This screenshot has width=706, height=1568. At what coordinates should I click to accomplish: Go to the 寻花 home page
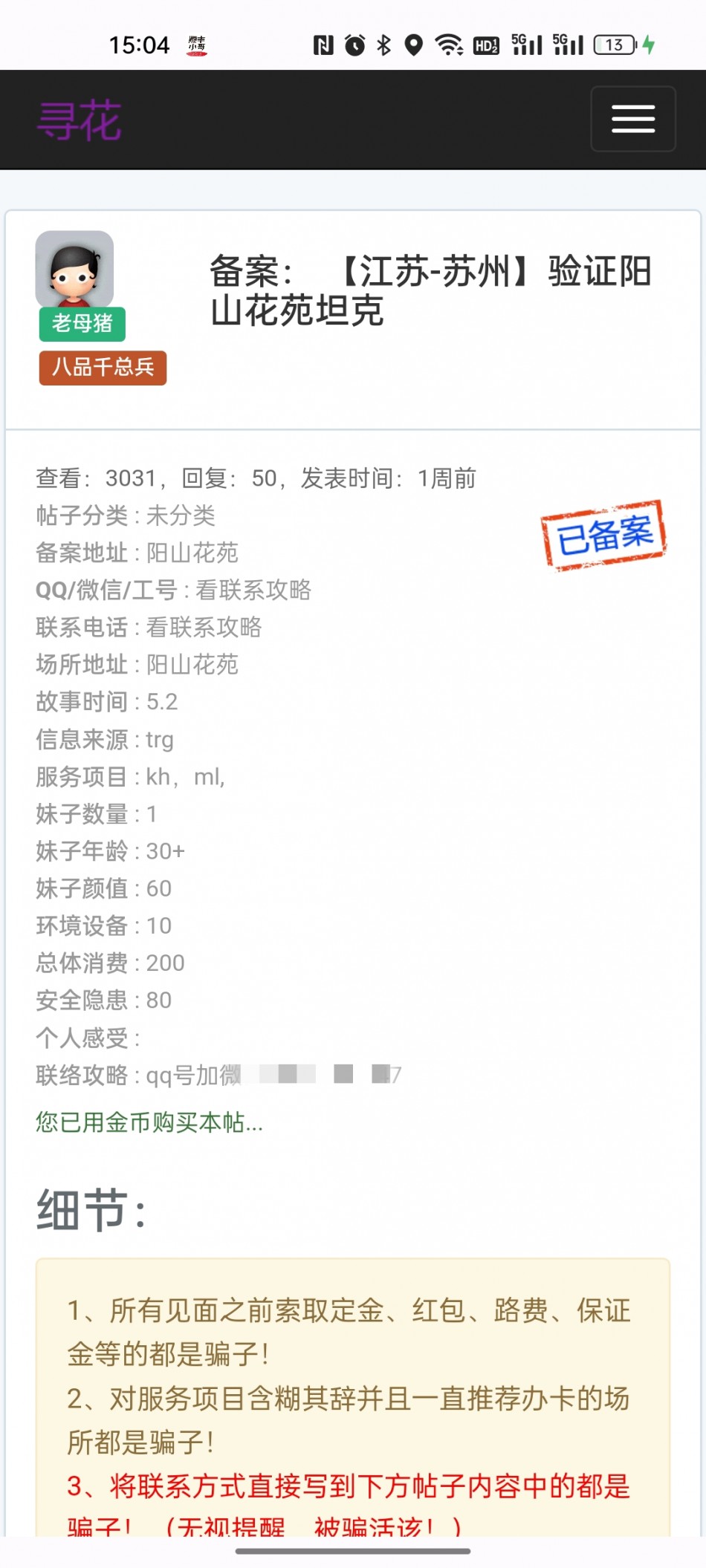coord(79,120)
